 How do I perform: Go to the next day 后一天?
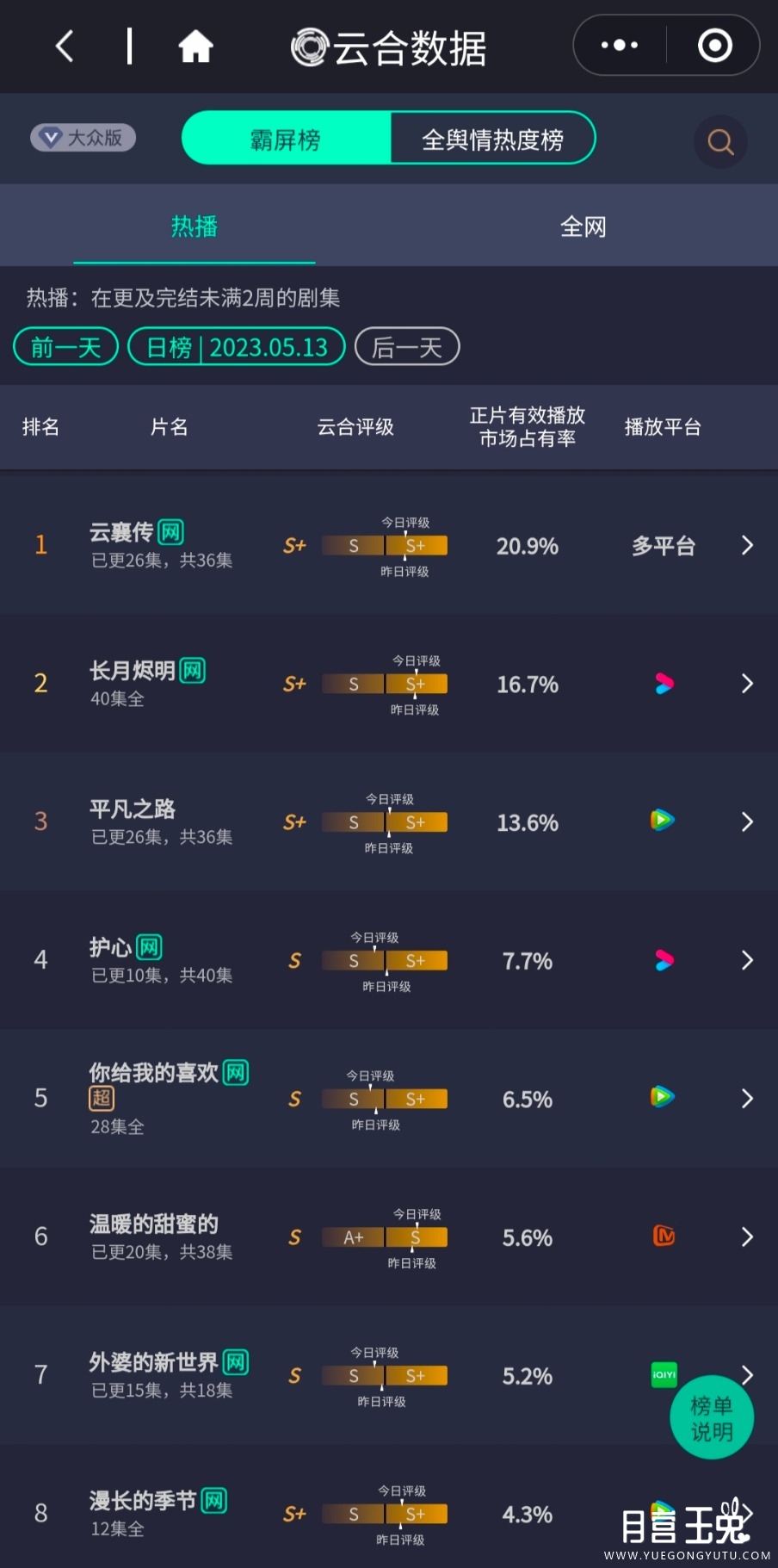(x=407, y=347)
